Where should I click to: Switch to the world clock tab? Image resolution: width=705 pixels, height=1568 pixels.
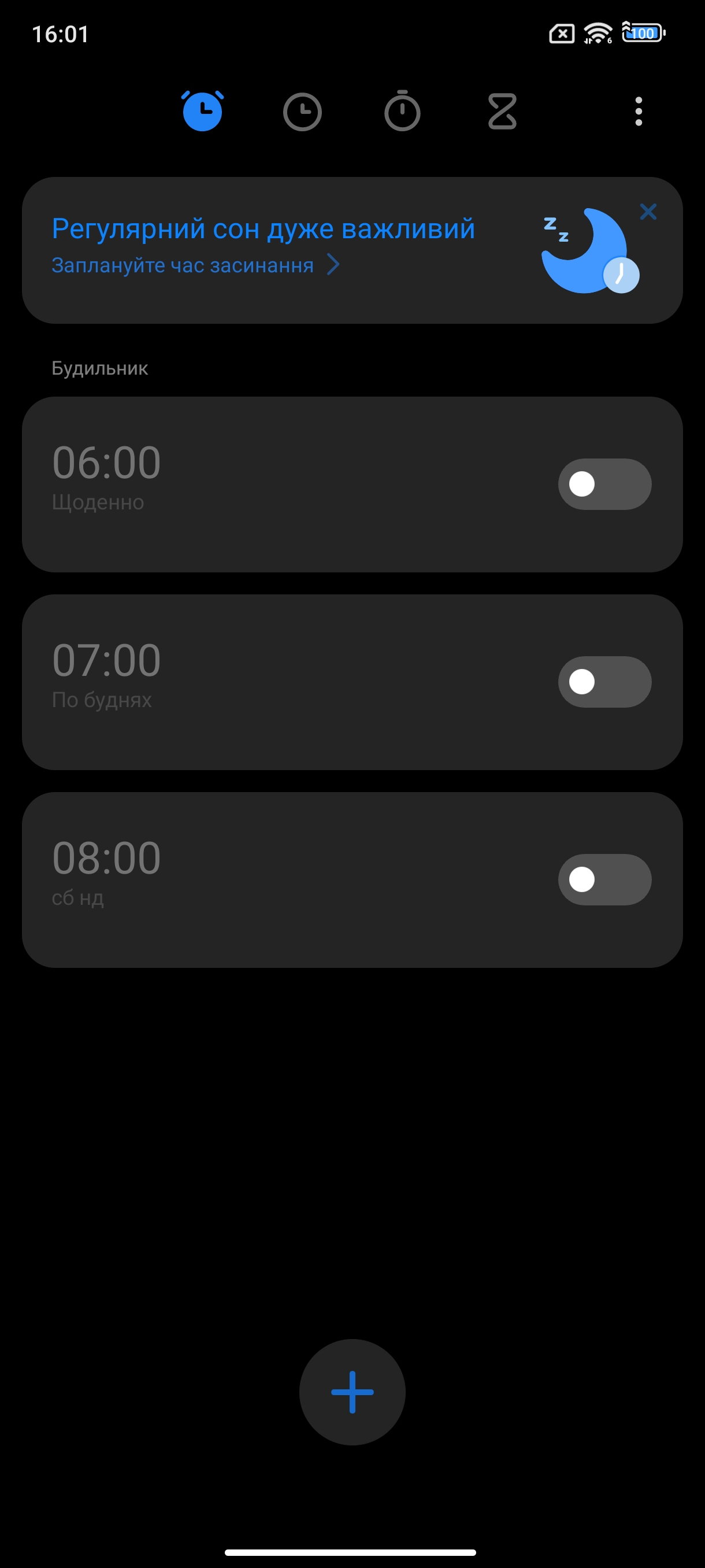[302, 112]
